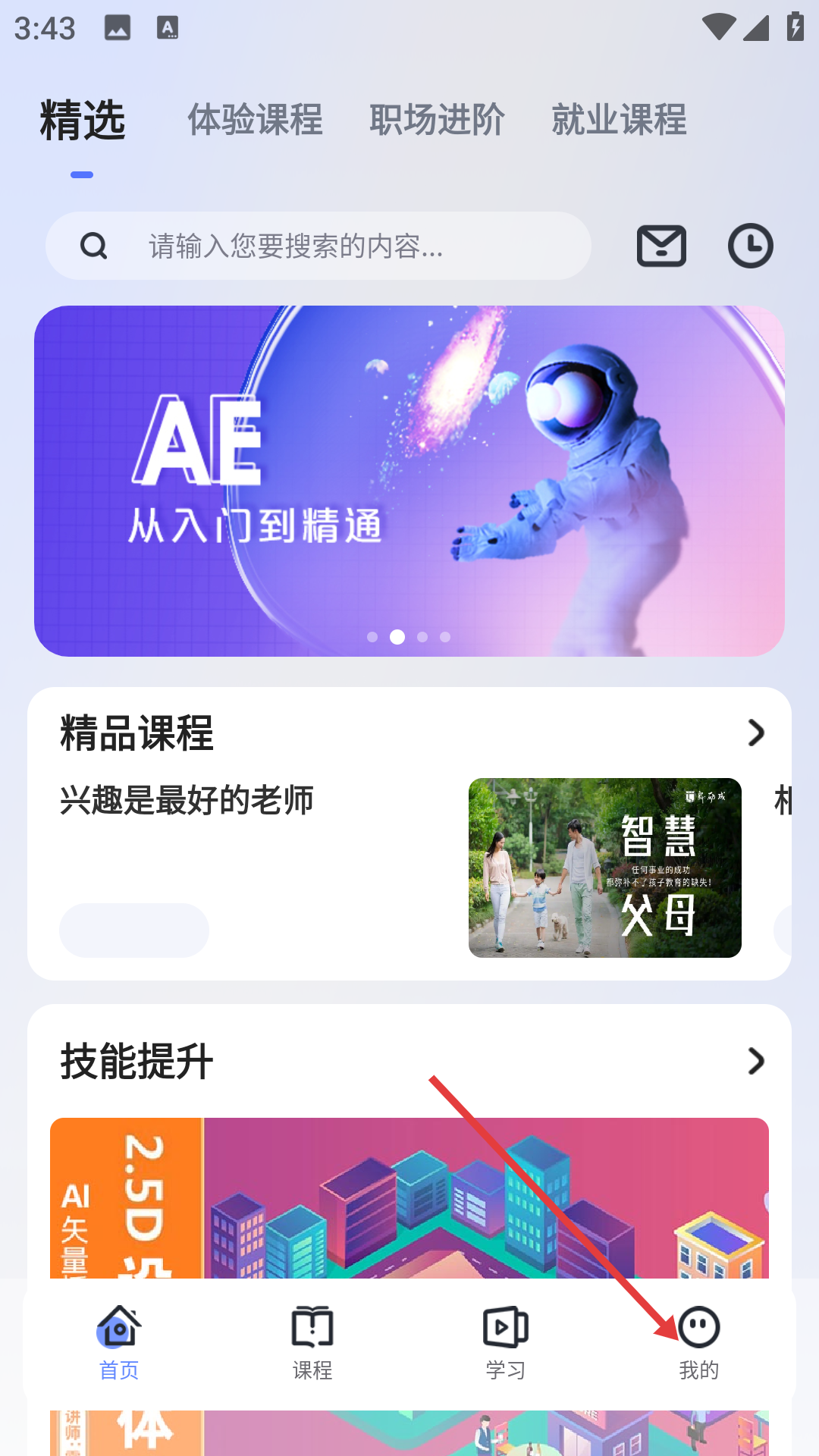
Task: Open the AE 从入门到精通 banner
Action: (x=409, y=481)
